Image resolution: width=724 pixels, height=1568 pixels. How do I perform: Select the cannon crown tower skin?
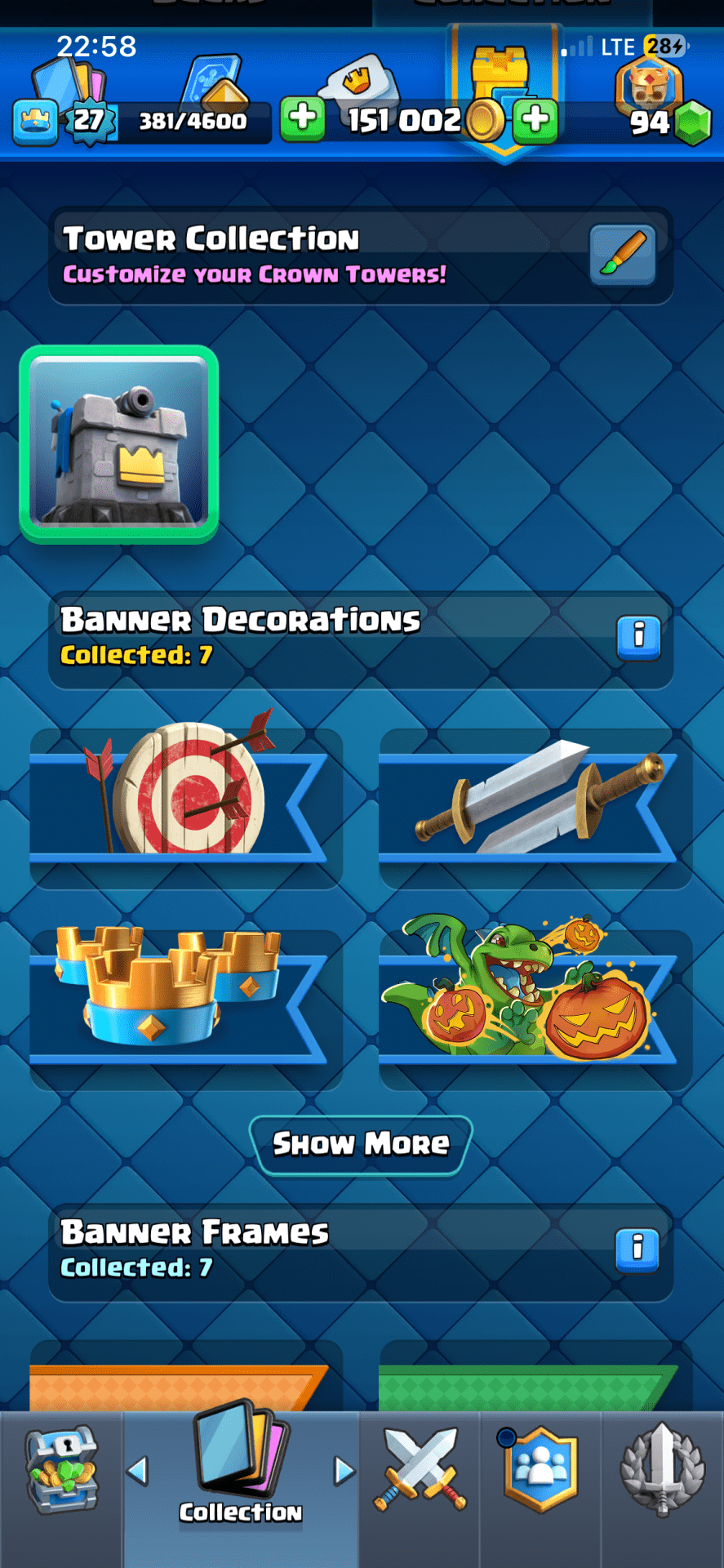pos(119,443)
